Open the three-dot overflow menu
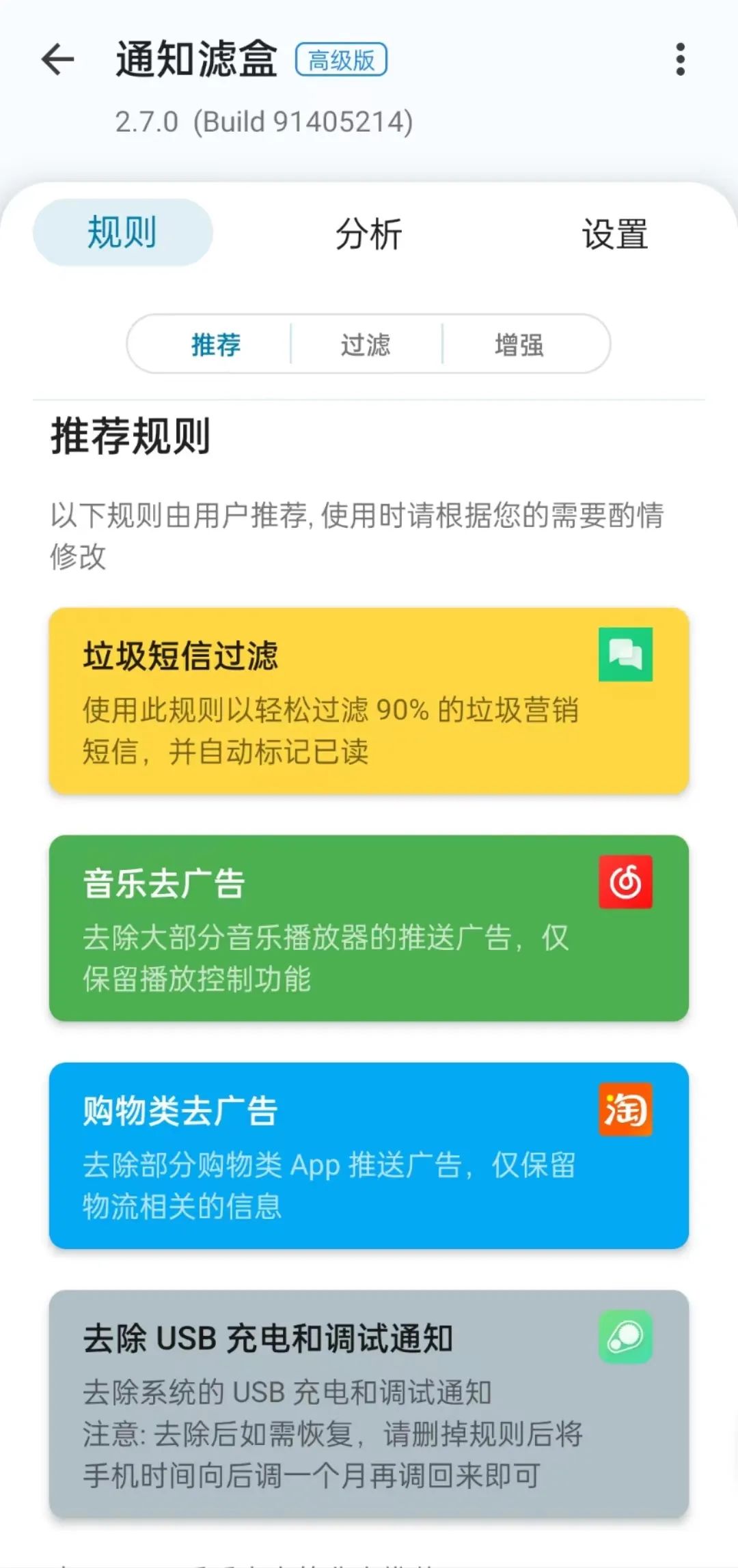Viewport: 738px width, 1568px height. coord(680,60)
